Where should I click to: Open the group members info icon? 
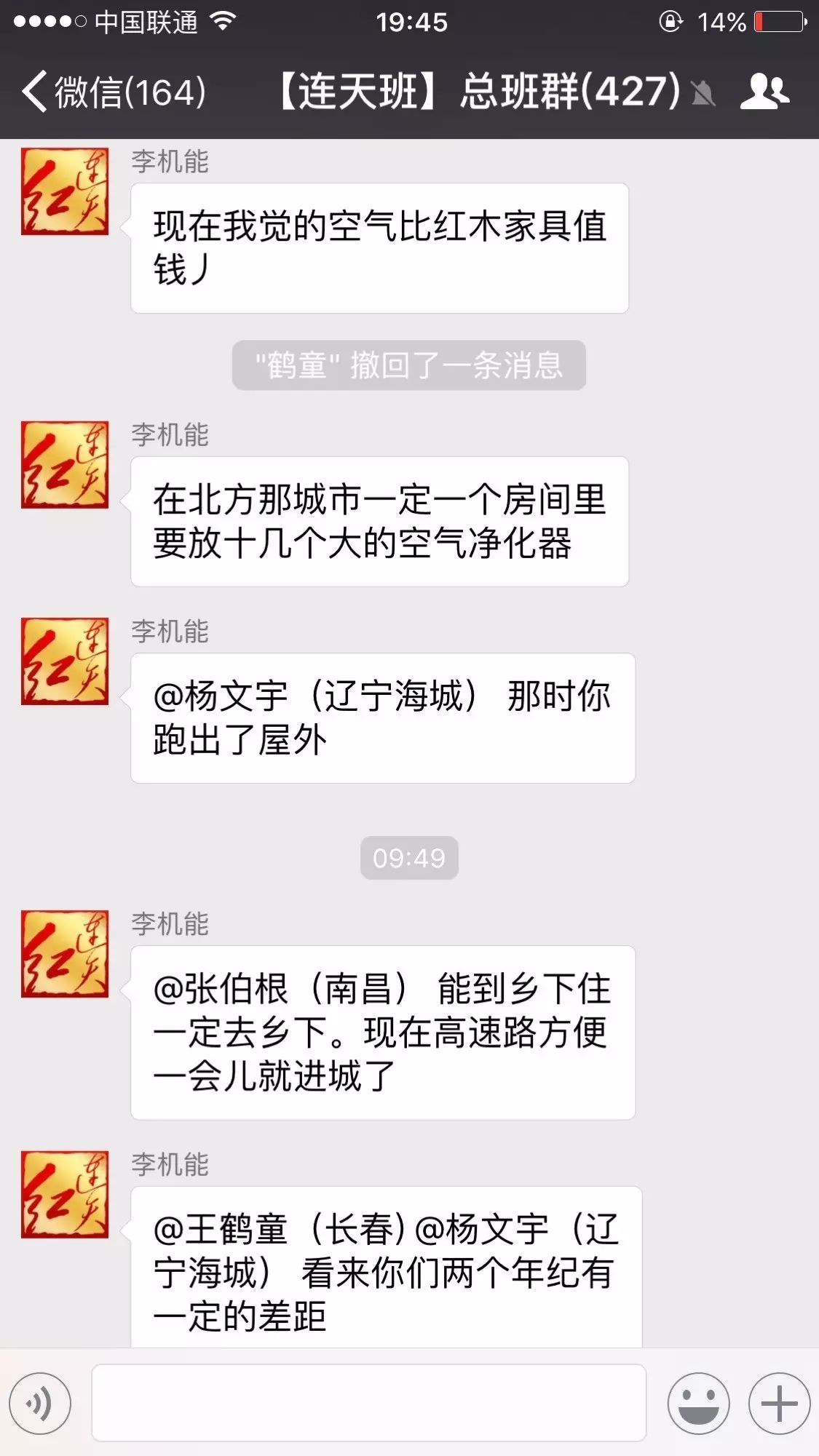click(x=764, y=92)
